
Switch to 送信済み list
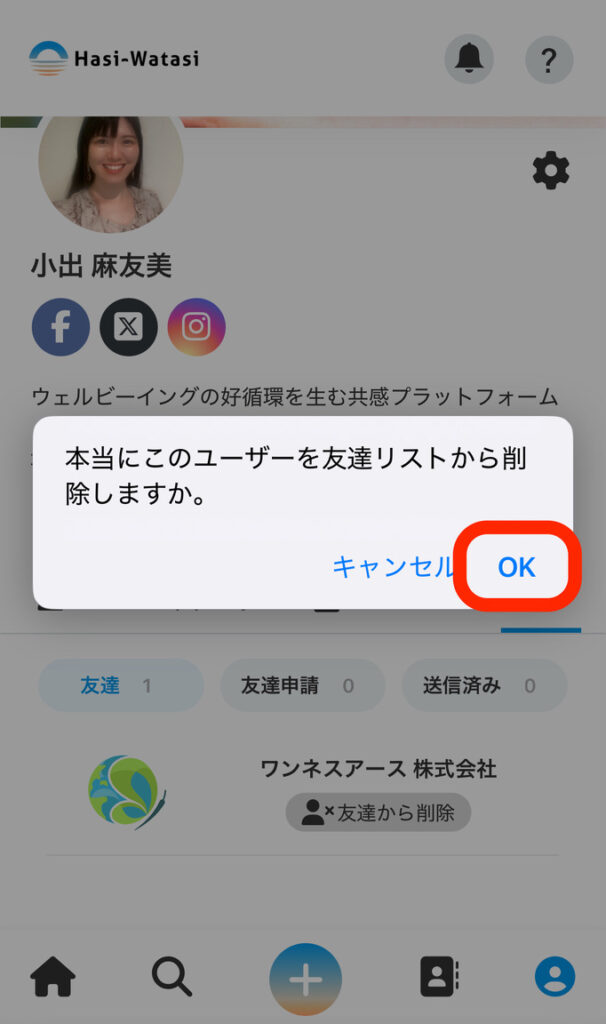click(x=484, y=685)
